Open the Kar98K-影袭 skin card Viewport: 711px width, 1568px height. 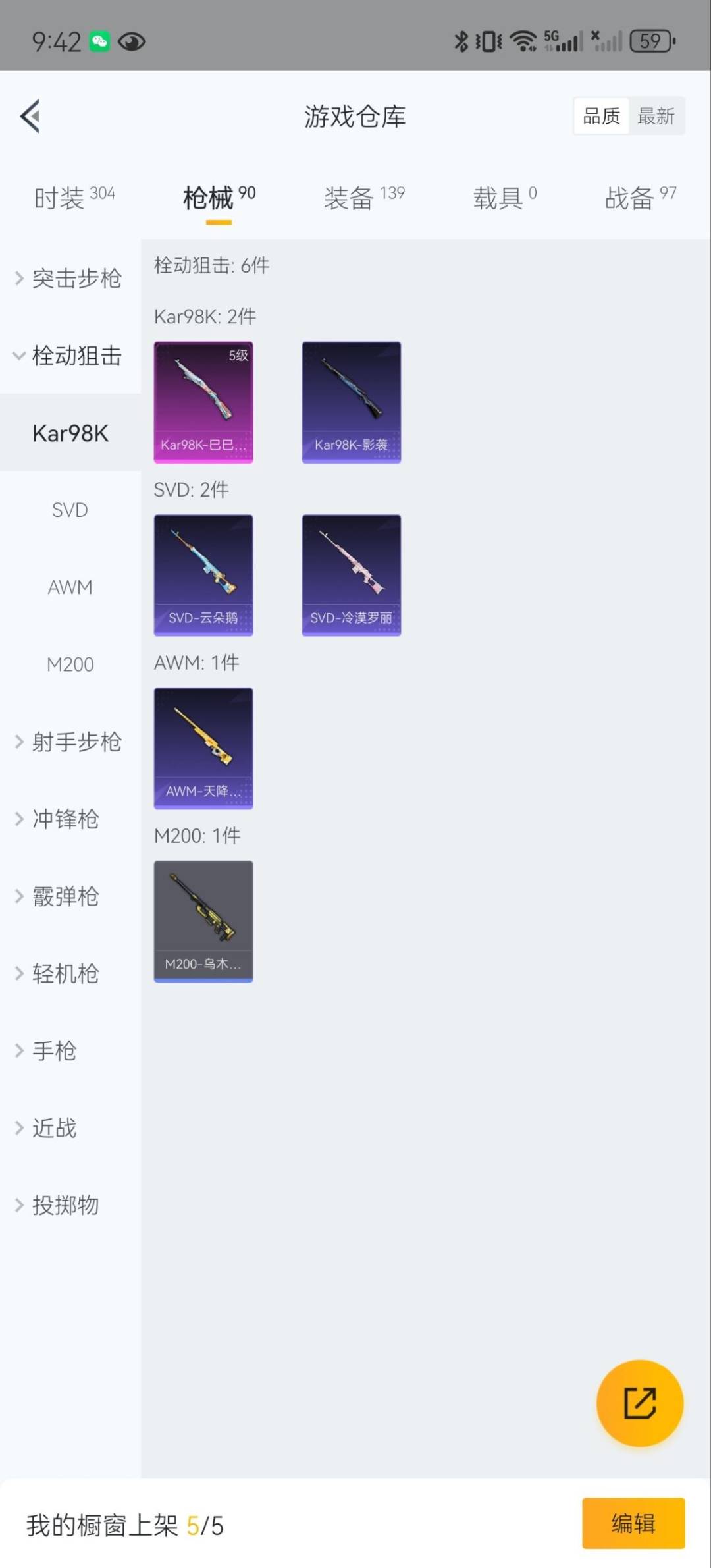click(x=351, y=402)
